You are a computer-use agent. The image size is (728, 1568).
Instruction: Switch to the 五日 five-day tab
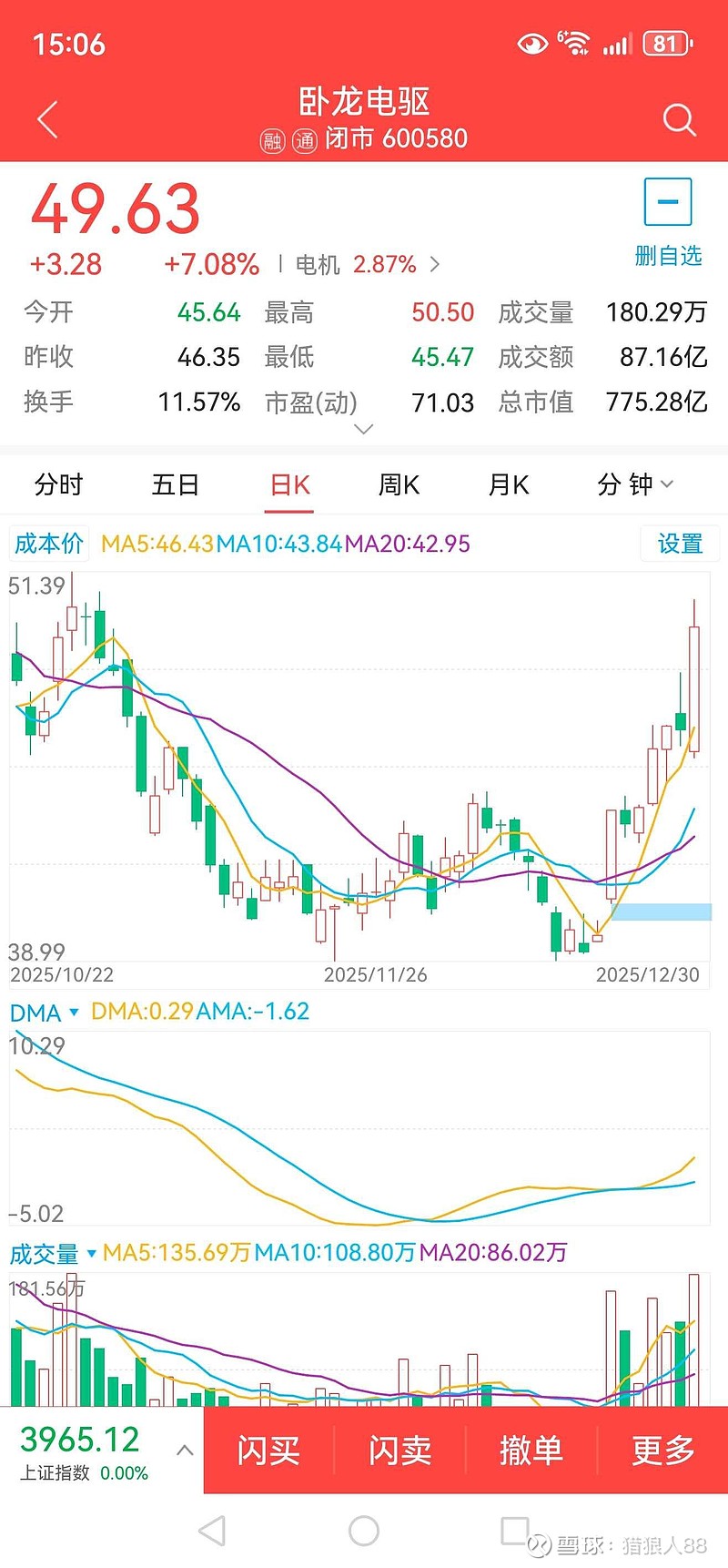(176, 485)
